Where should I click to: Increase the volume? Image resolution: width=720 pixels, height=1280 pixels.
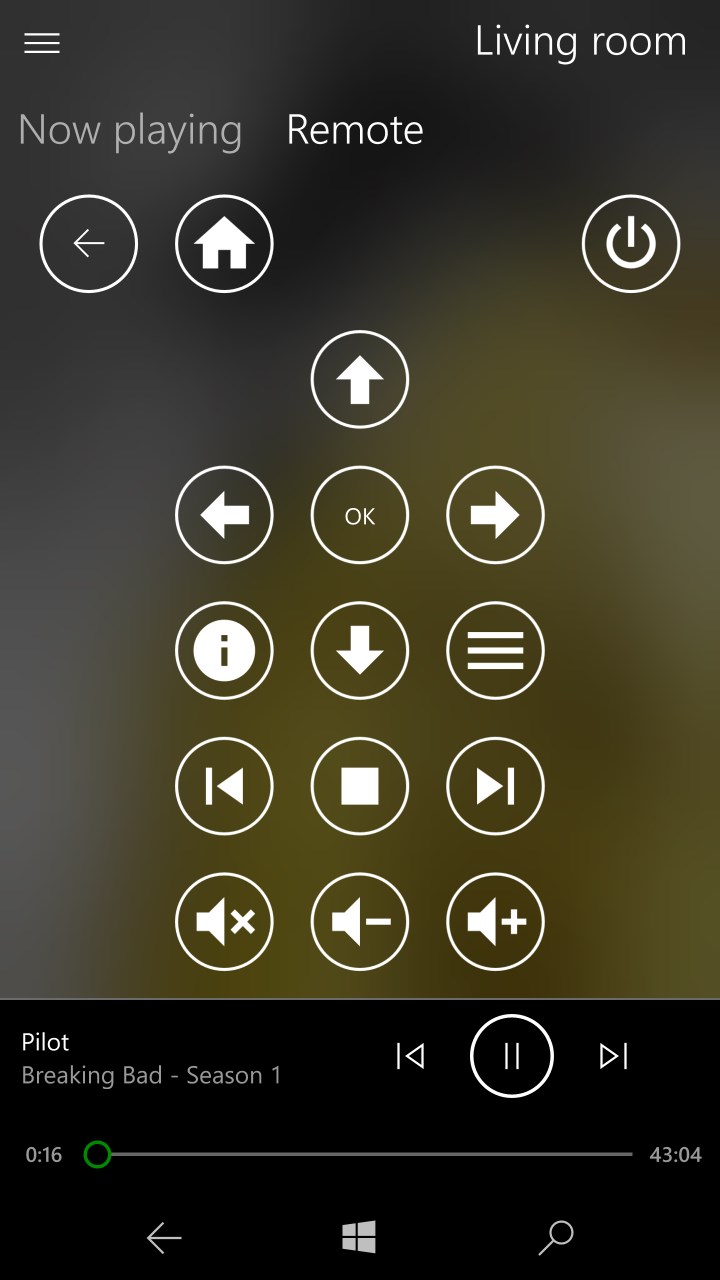coord(495,922)
